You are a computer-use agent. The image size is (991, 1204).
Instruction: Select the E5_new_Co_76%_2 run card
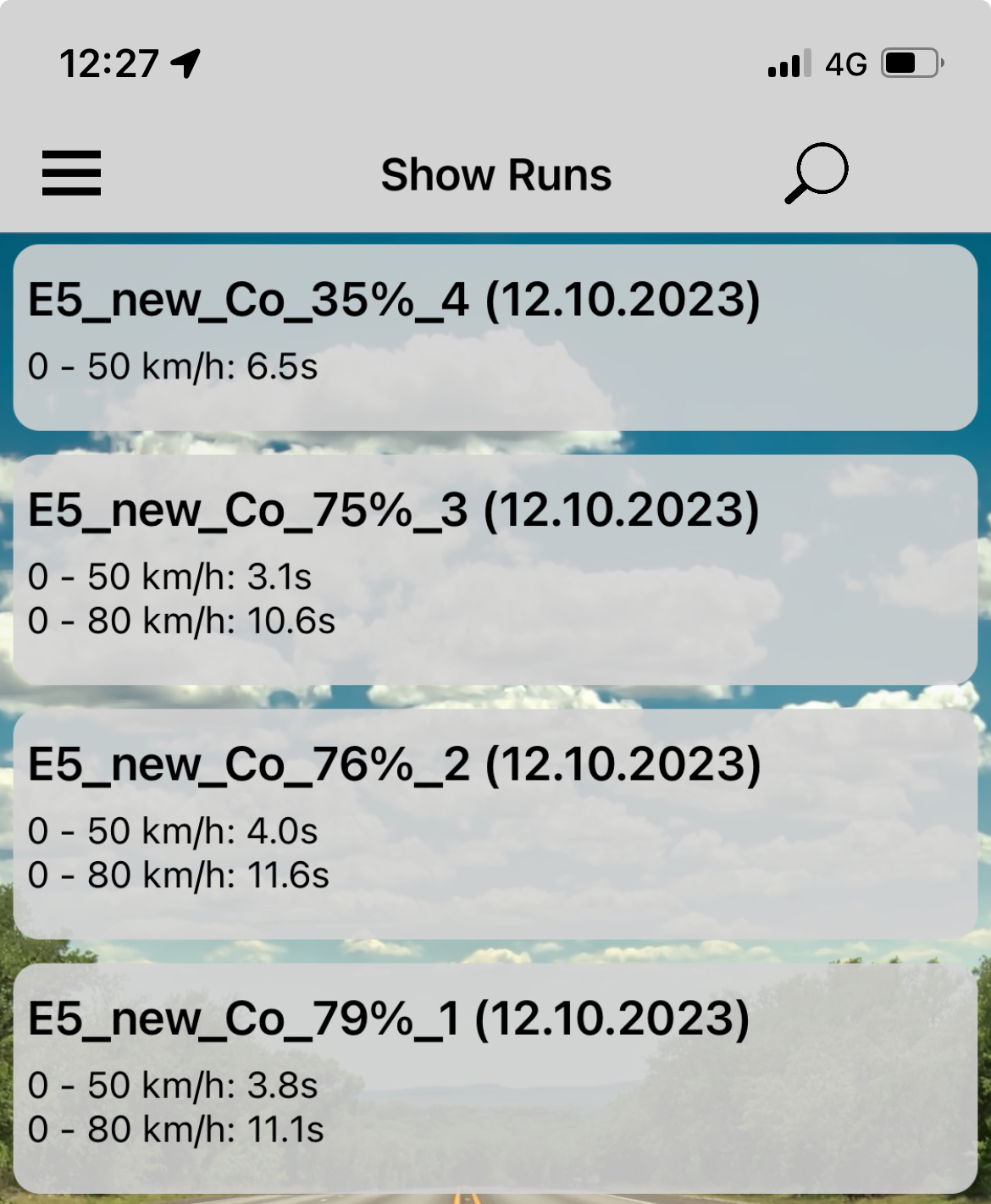495,823
